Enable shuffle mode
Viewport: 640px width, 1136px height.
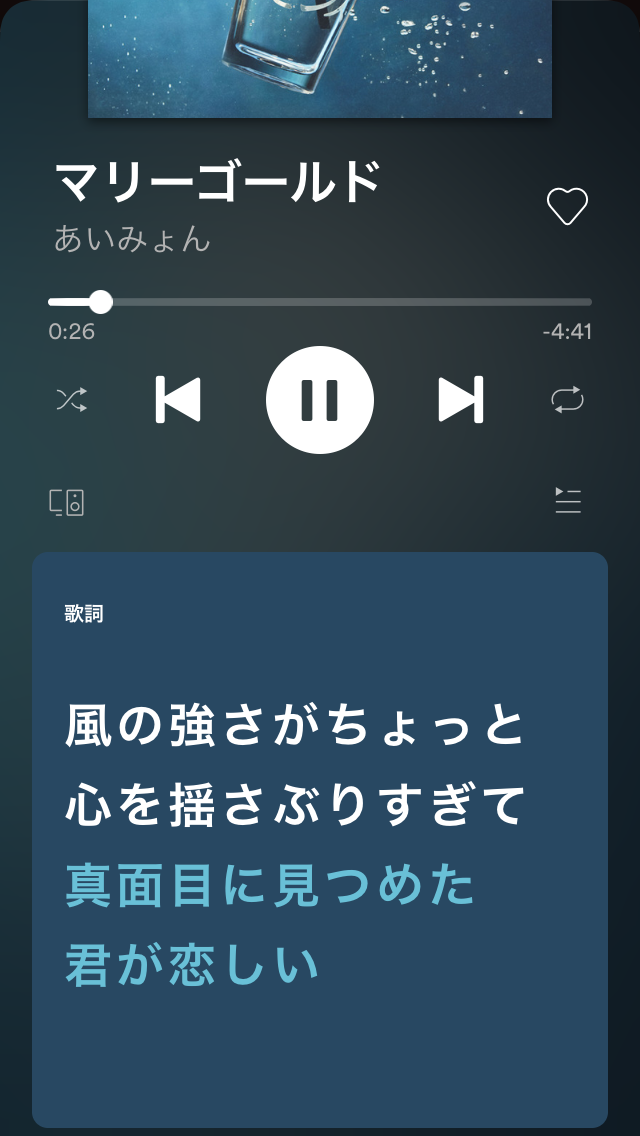(71, 400)
